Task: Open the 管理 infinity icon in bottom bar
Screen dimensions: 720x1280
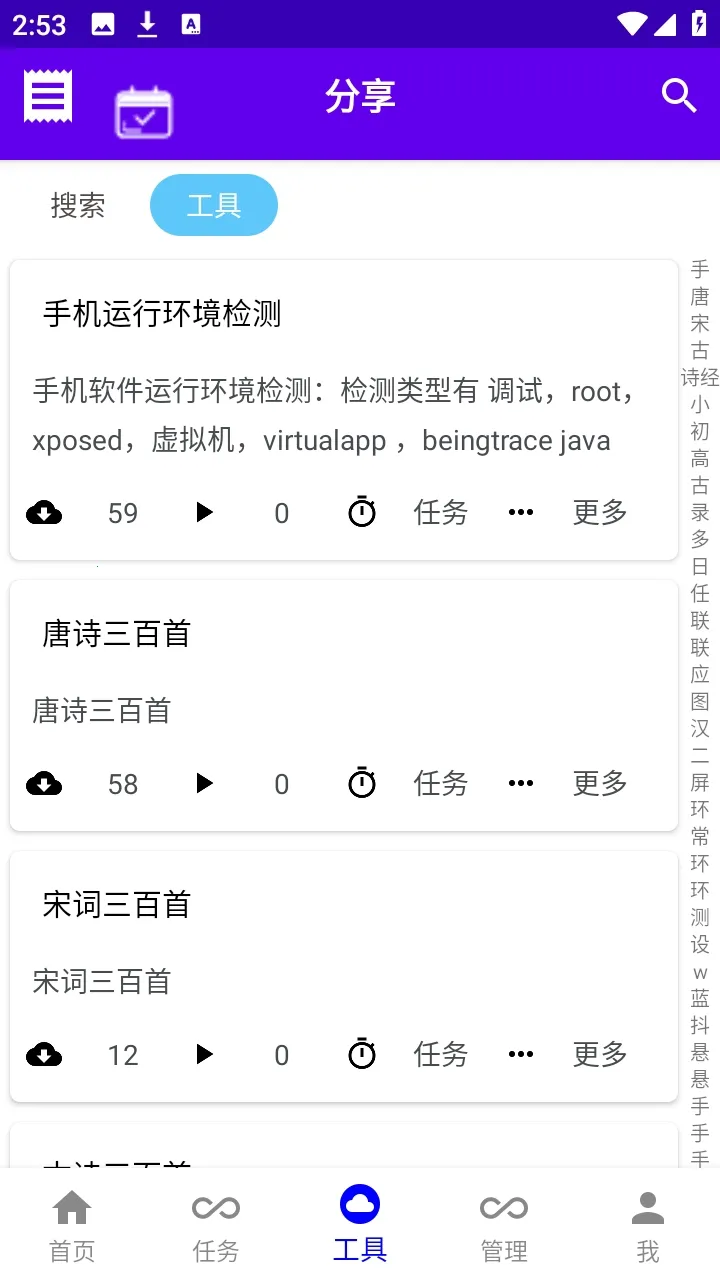Action: coord(503,1207)
